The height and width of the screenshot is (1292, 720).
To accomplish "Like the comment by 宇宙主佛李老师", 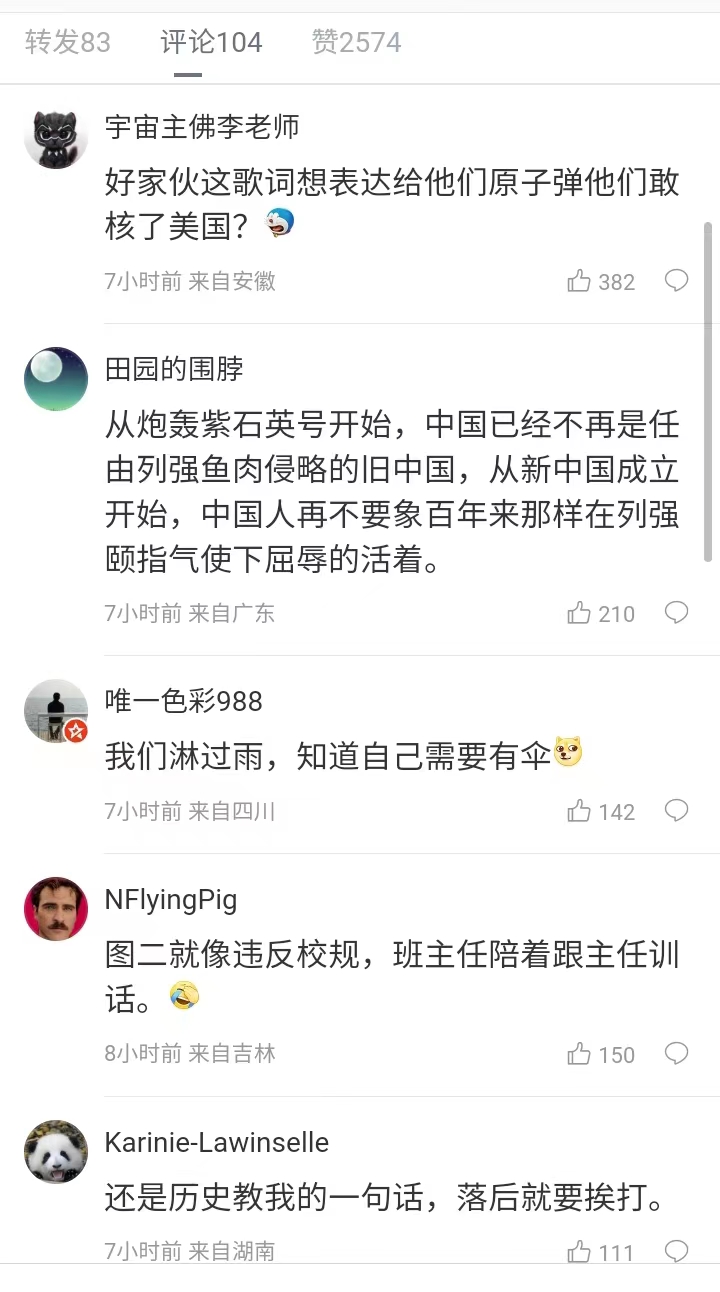I will click(x=601, y=281).
